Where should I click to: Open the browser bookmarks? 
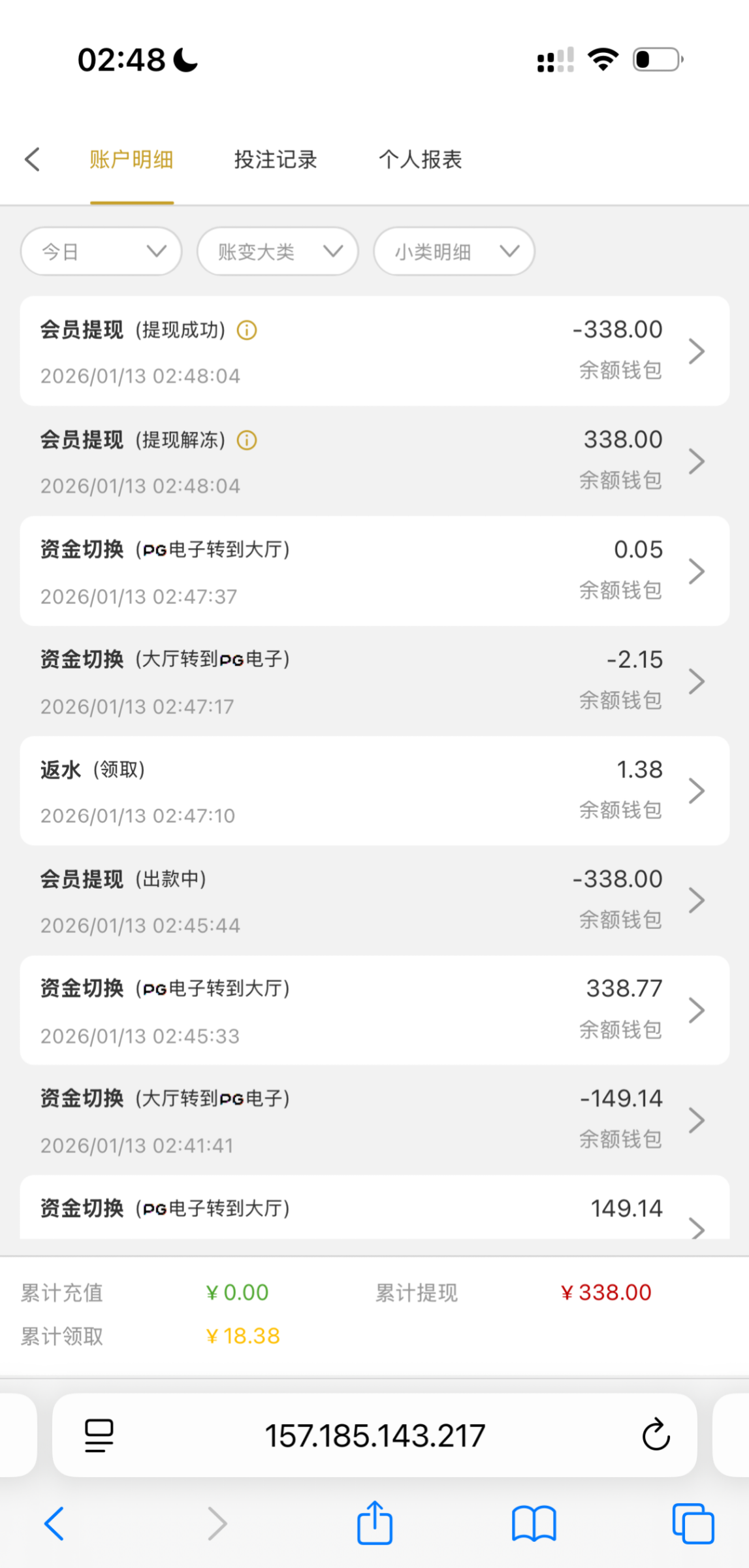(534, 1523)
